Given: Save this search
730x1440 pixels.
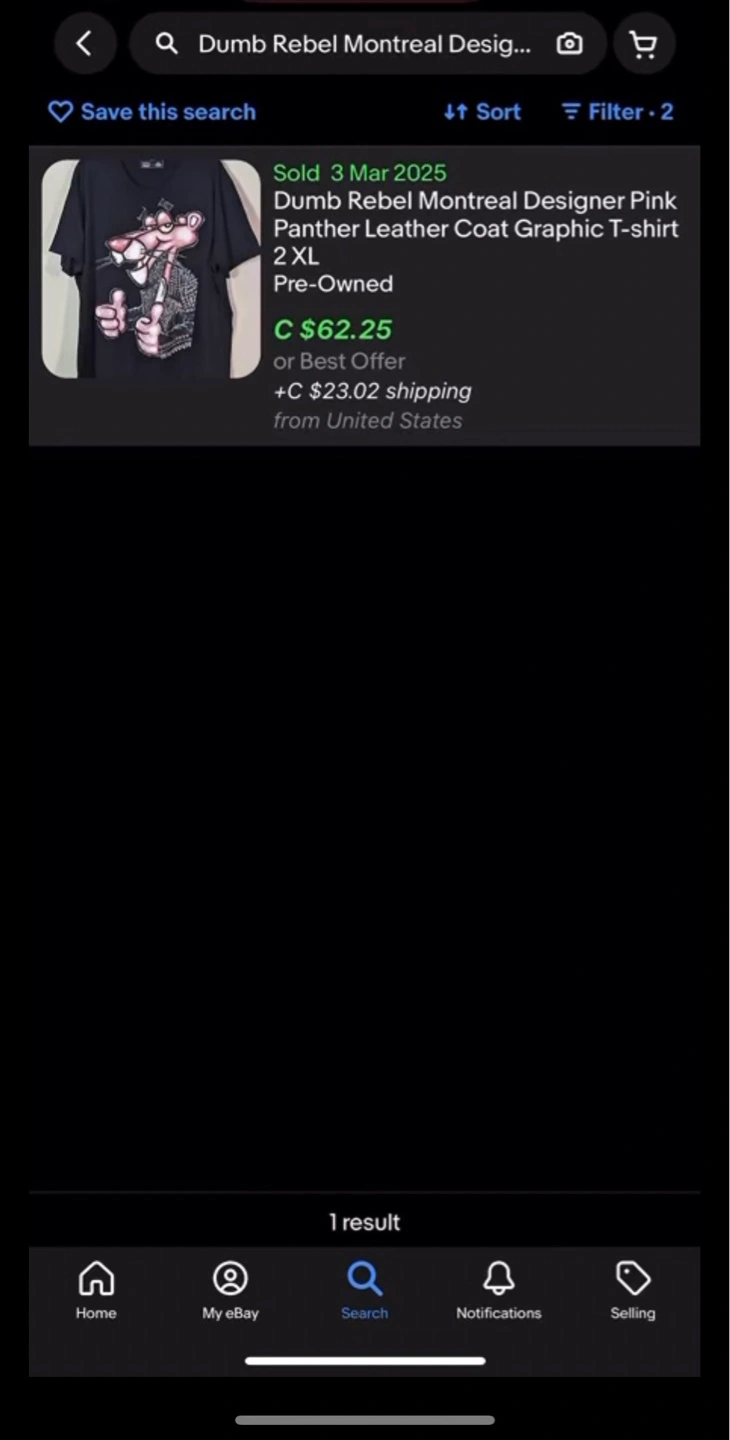Looking at the screenshot, I should [152, 112].
